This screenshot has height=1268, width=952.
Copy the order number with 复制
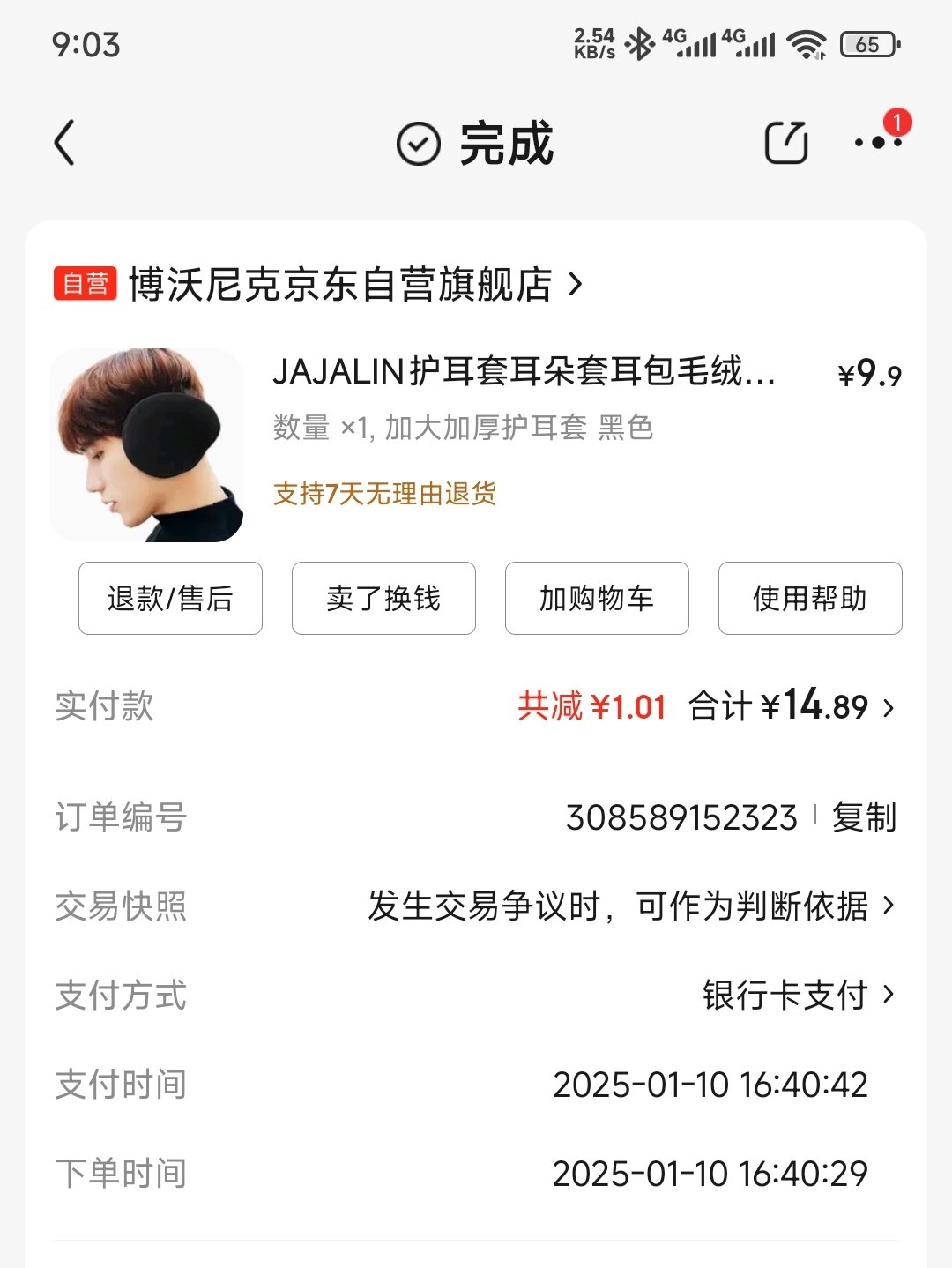click(x=864, y=817)
